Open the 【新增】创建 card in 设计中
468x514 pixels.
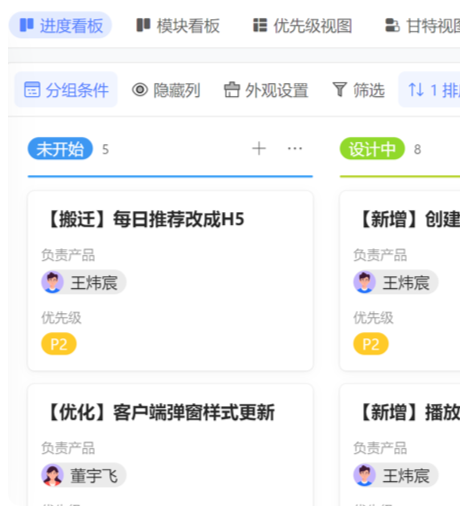tap(400, 281)
